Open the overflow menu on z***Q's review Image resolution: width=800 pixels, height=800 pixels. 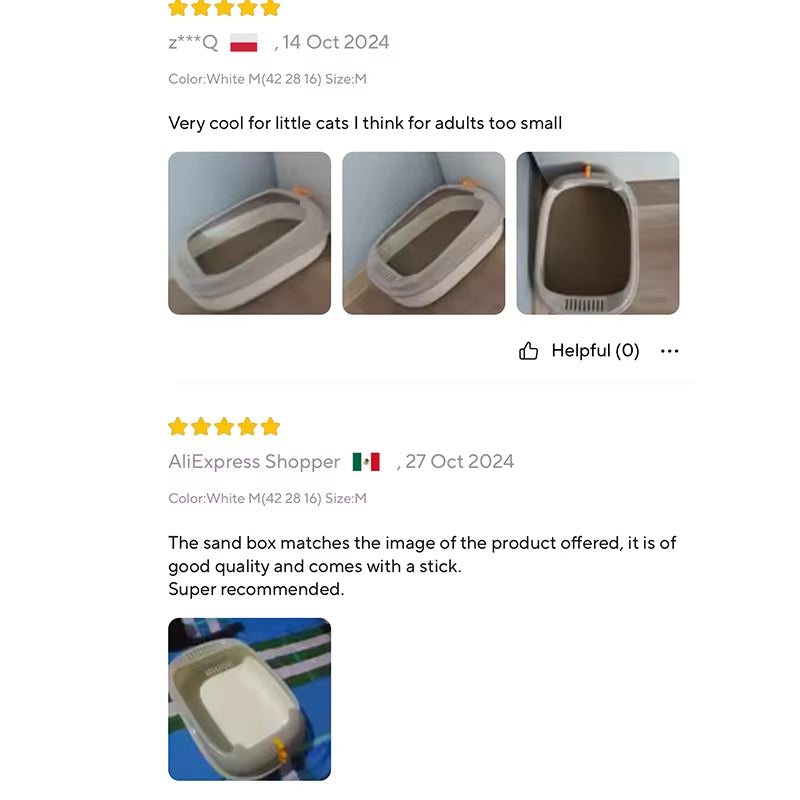coord(670,351)
